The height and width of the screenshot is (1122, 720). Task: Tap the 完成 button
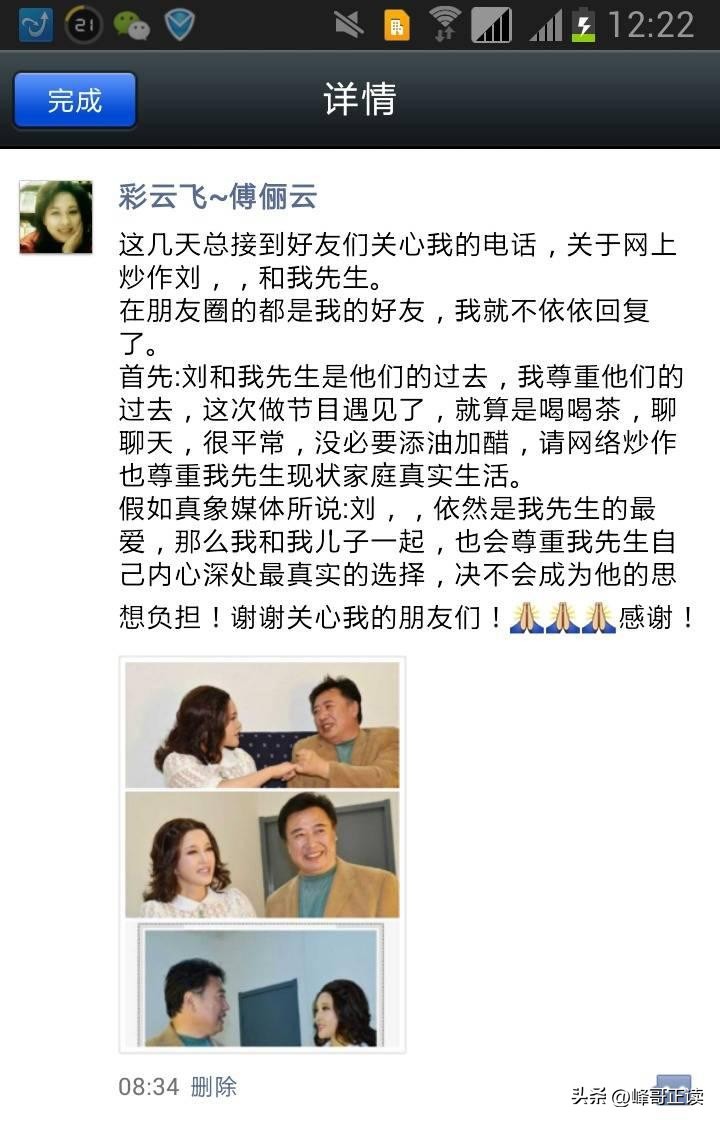(x=75, y=100)
